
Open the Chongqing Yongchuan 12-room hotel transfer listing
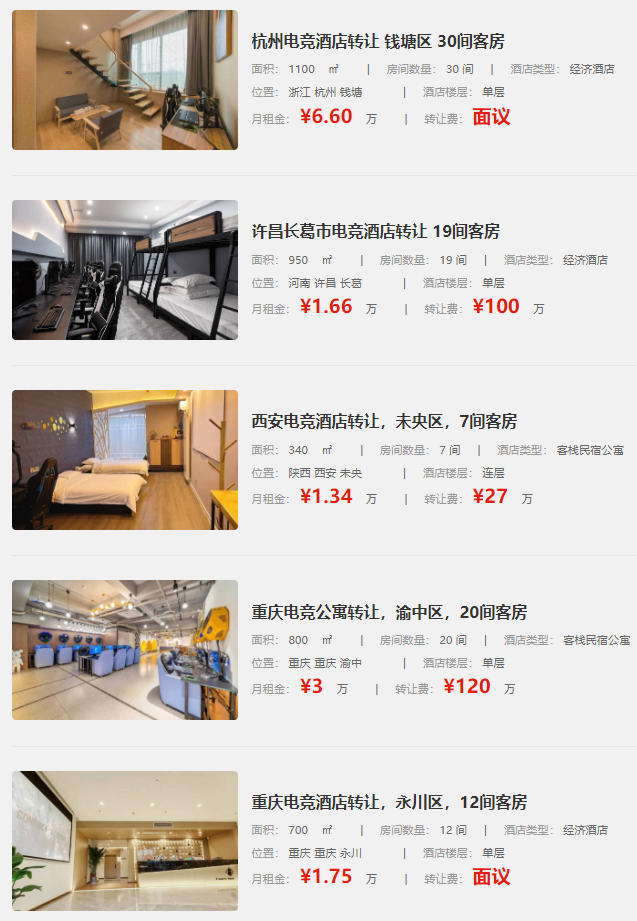[x=389, y=802]
